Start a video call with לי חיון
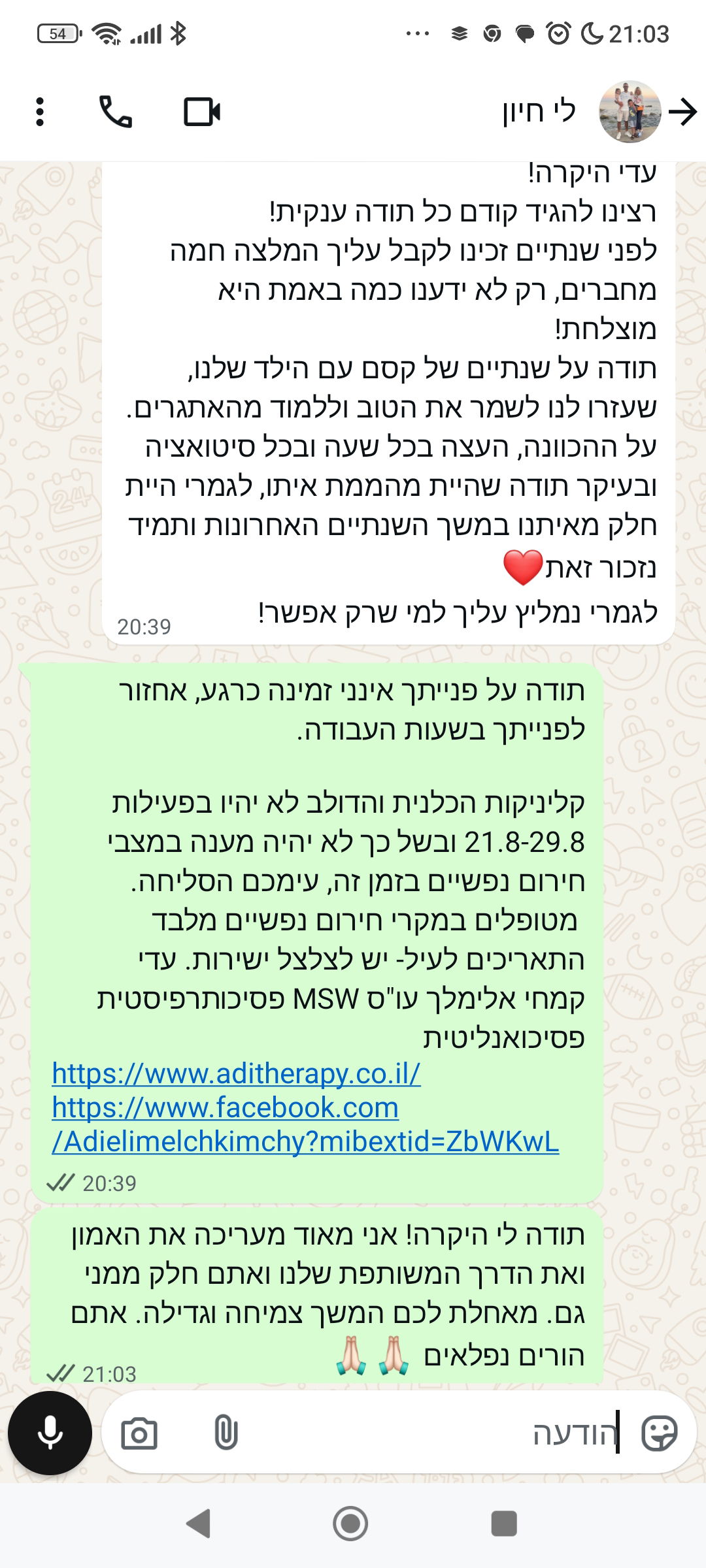 pos(202,112)
